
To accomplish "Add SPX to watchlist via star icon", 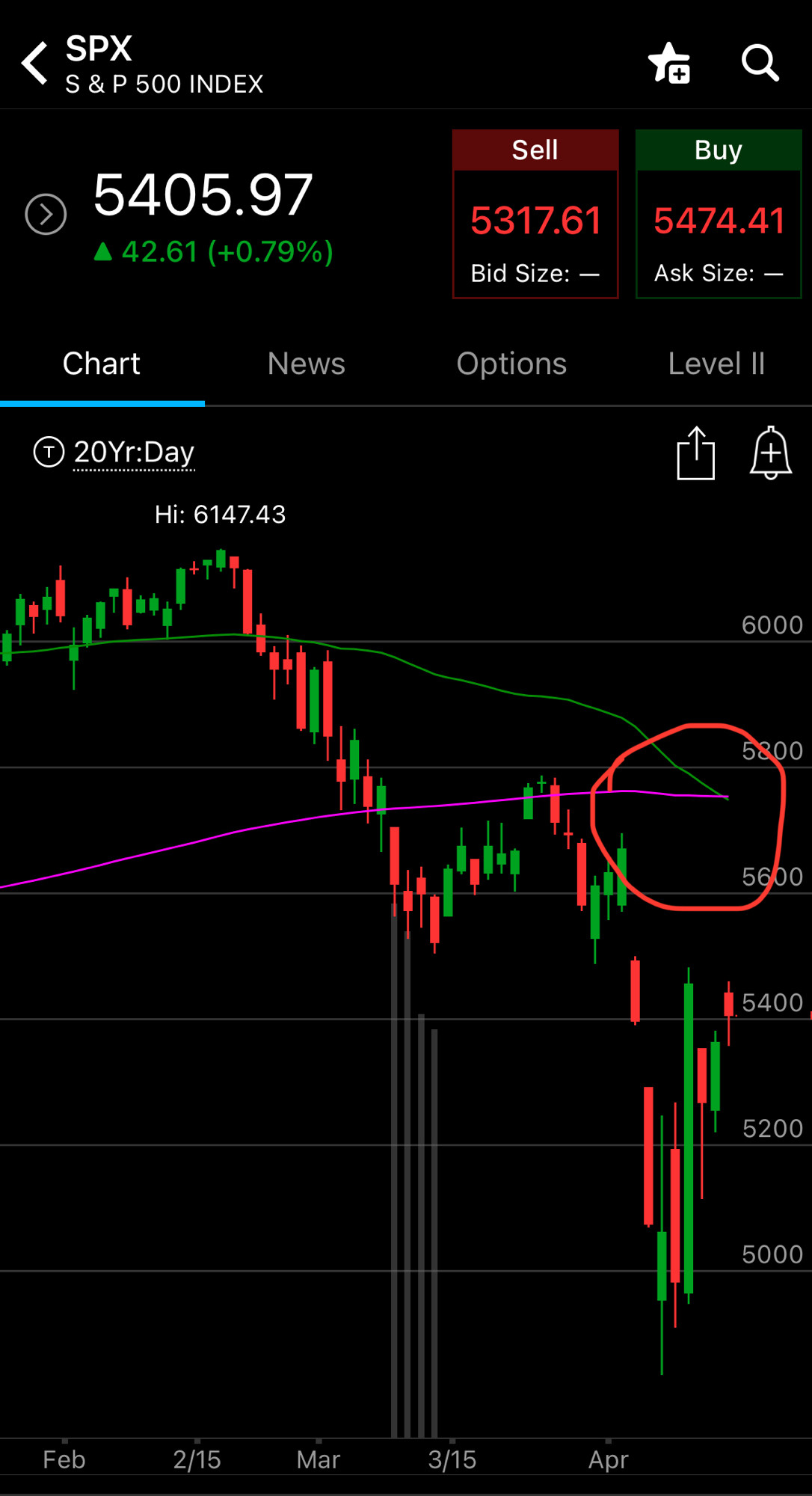I will click(669, 63).
